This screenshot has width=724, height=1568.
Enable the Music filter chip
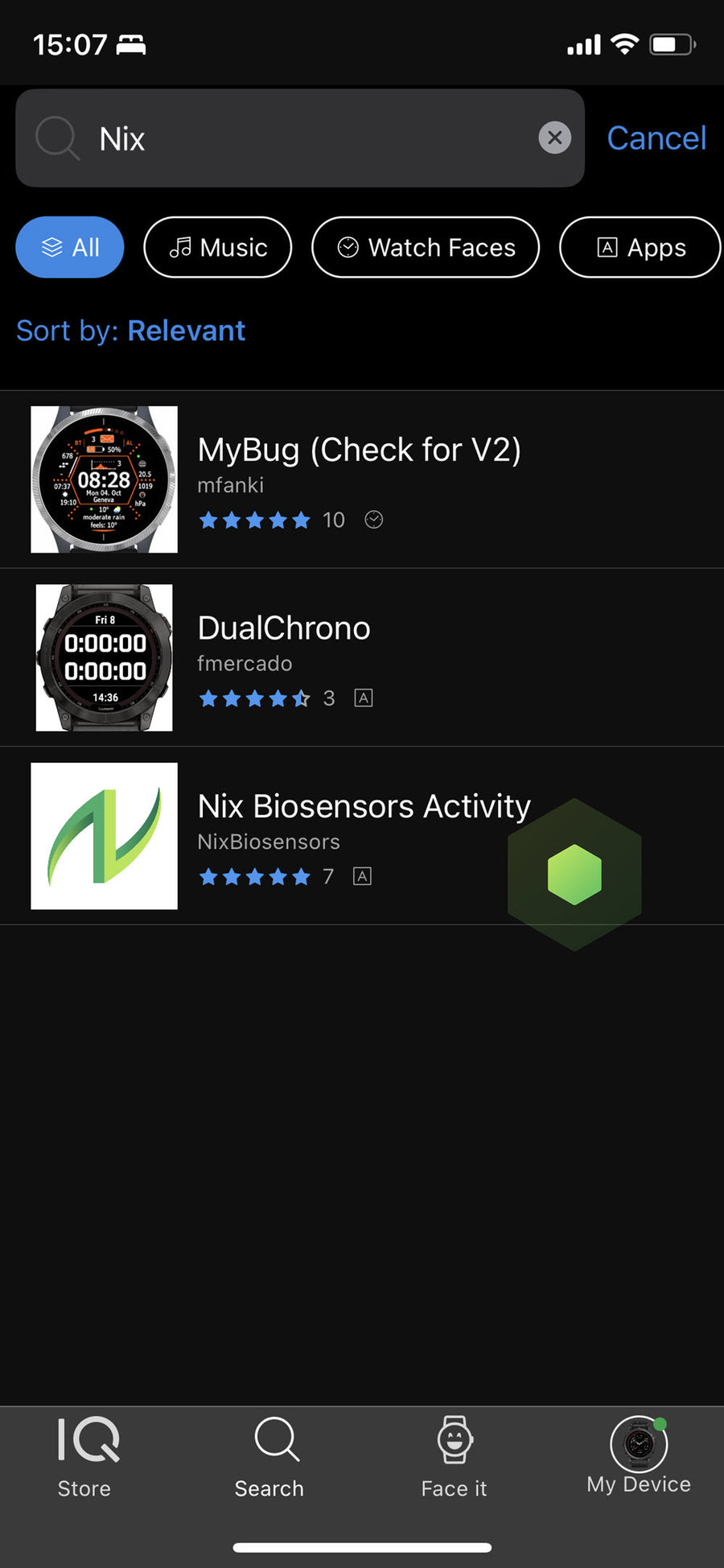tap(217, 247)
